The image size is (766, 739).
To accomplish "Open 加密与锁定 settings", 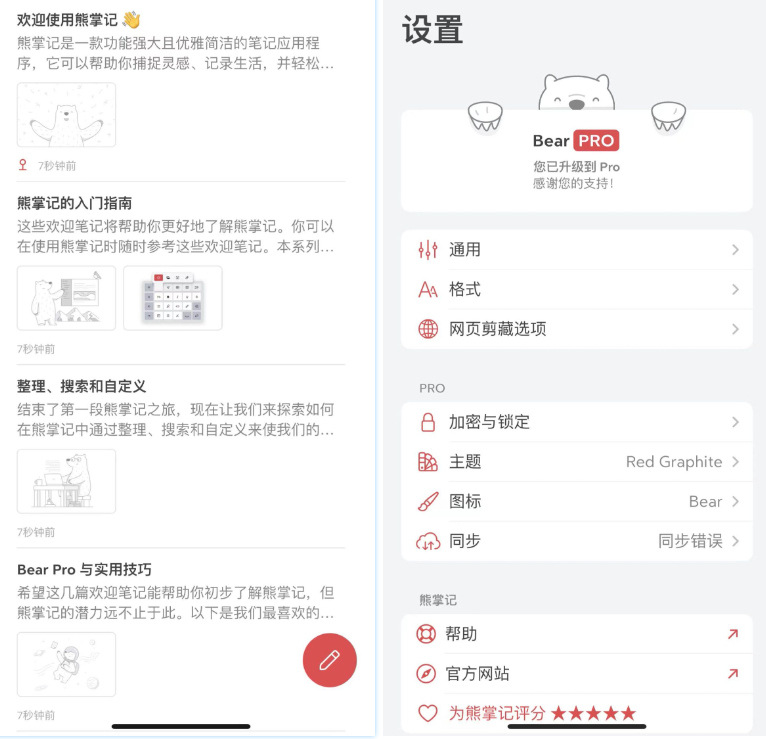I will 577,422.
